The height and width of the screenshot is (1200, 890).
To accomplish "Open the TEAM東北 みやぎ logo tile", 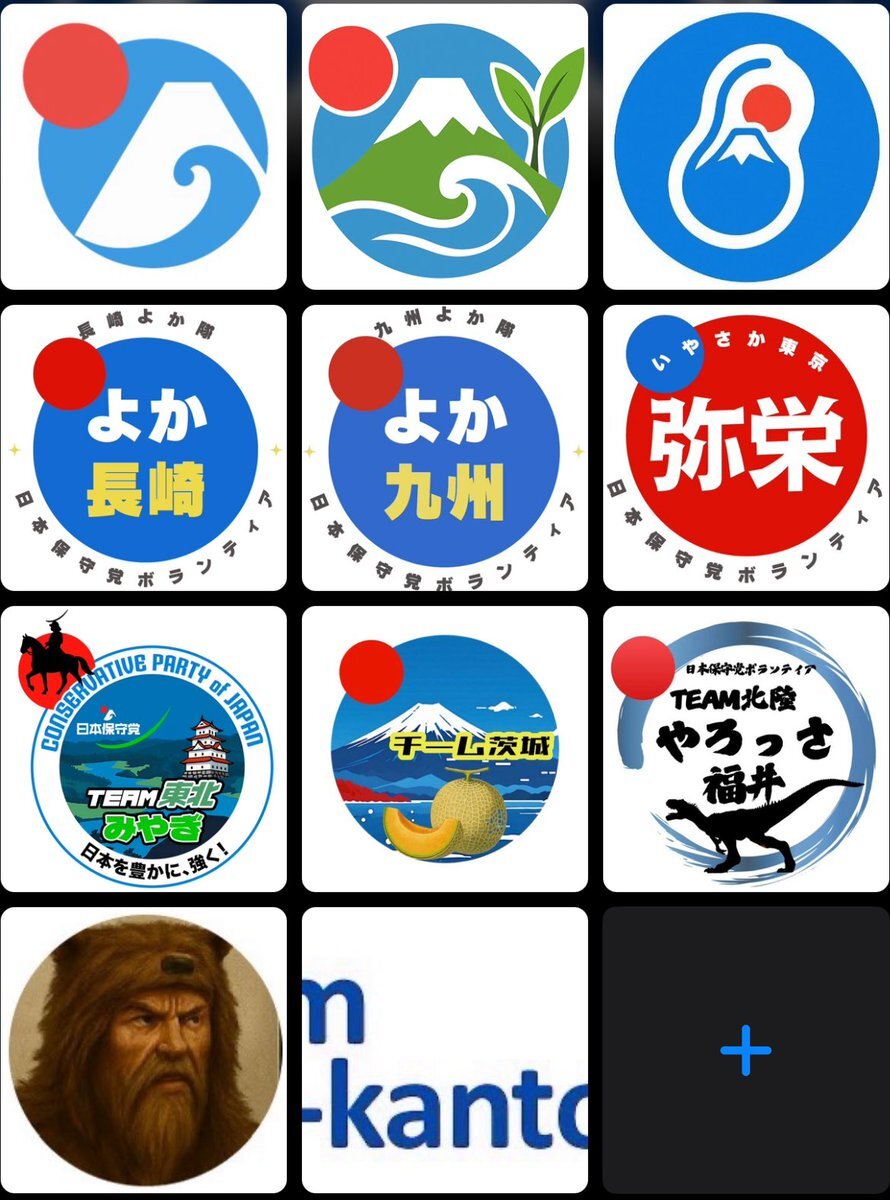I will tap(143, 749).
